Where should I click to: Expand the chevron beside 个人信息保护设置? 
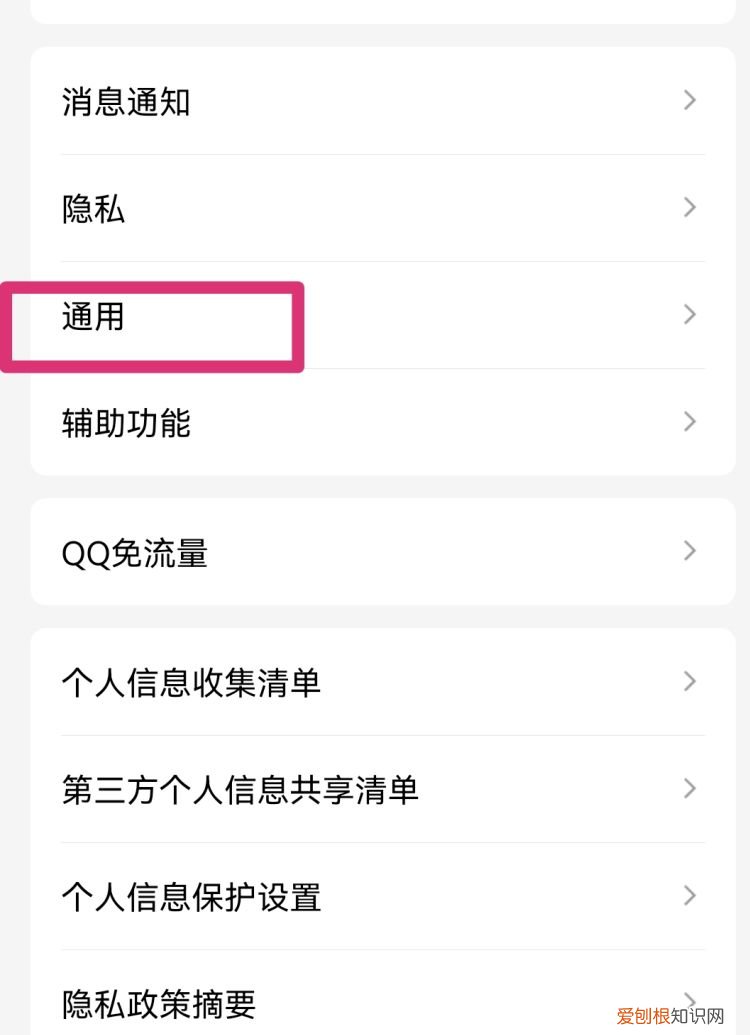coord(689,895)
